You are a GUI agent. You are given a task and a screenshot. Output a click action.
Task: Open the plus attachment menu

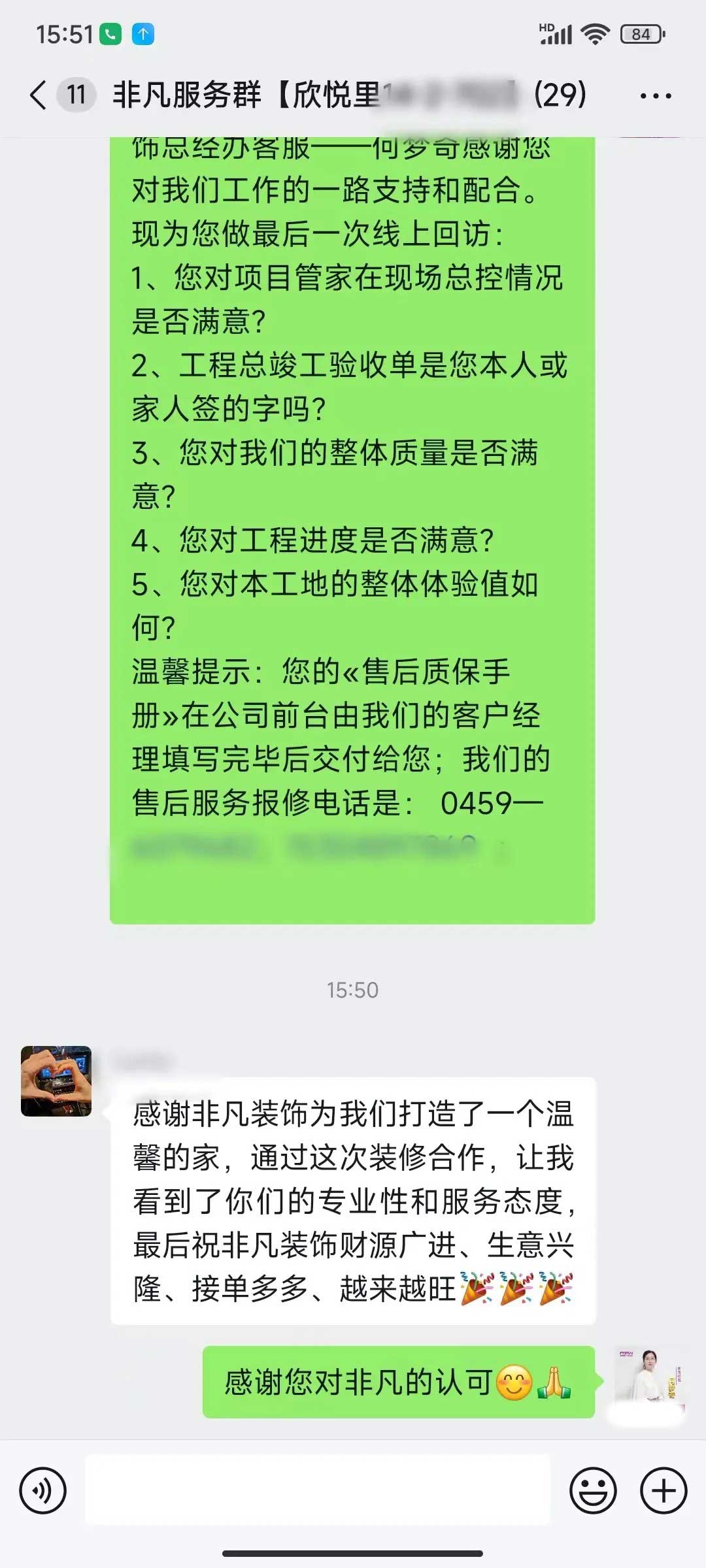[664, 1491]
